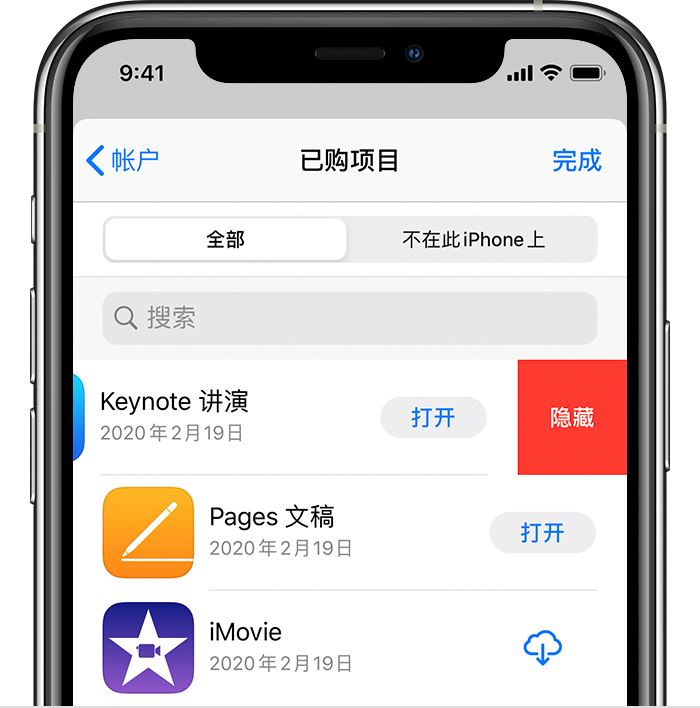Focus the 搜索 search field
This screenshot has height=708, width=700.
tap(350, 318)
